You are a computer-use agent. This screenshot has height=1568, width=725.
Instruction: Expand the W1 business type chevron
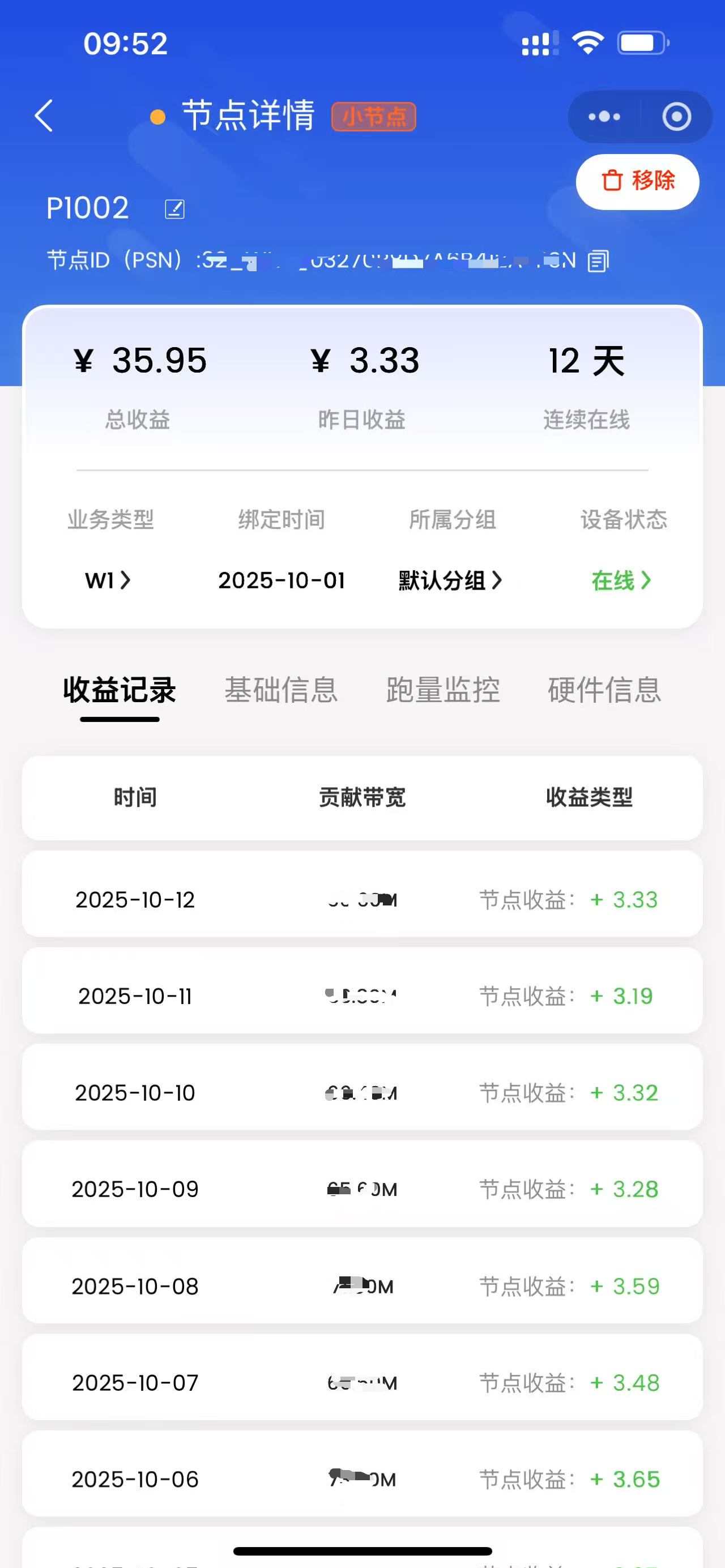point(107,580)
